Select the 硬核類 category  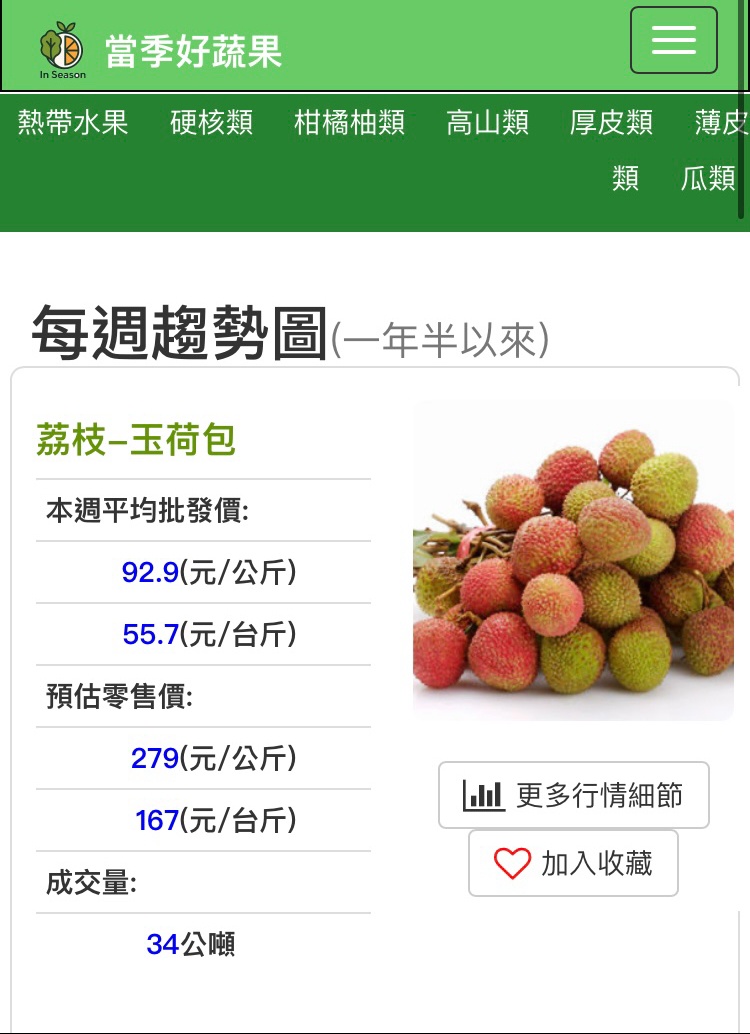pos(211,123)
